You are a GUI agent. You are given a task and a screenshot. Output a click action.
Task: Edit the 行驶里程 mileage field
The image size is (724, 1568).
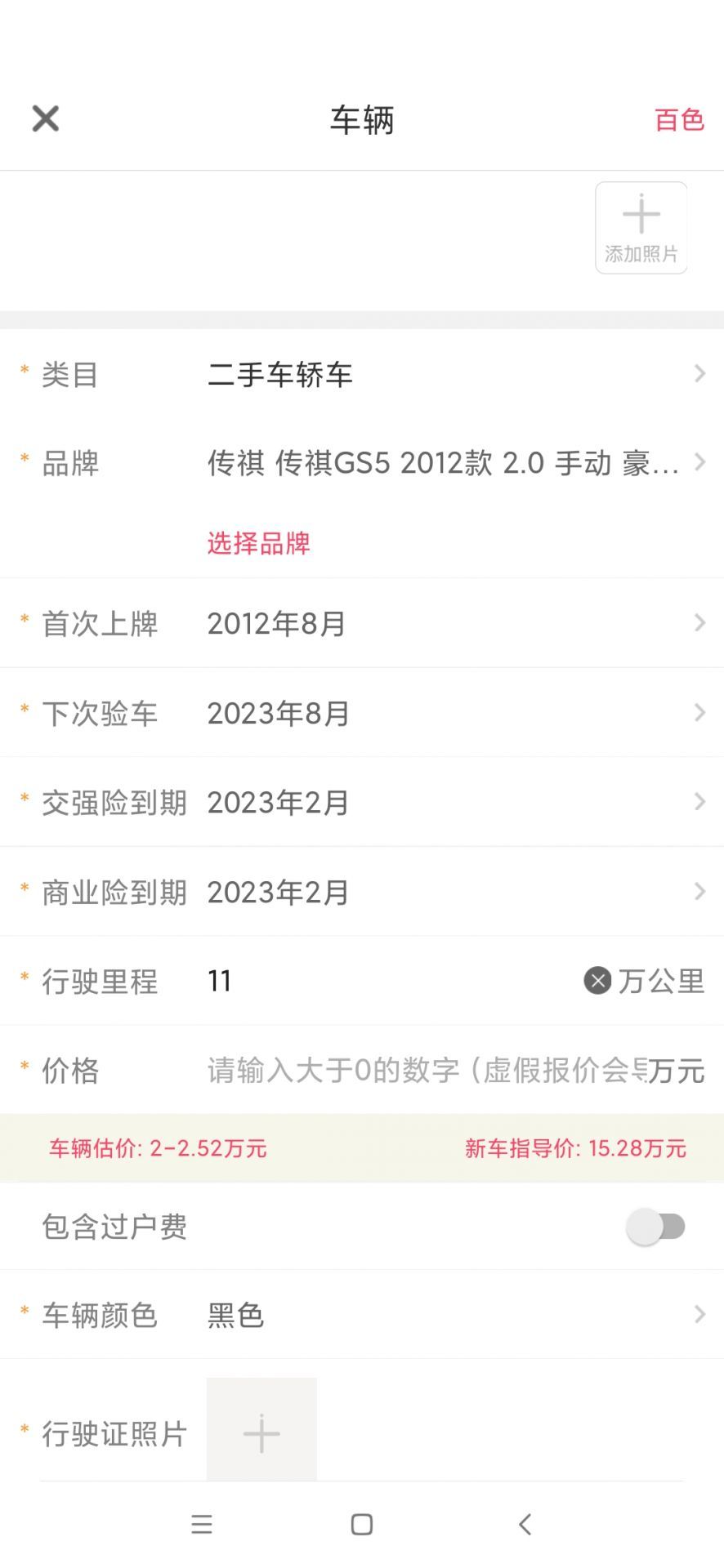pyautogui.click(x=392, y=981)
